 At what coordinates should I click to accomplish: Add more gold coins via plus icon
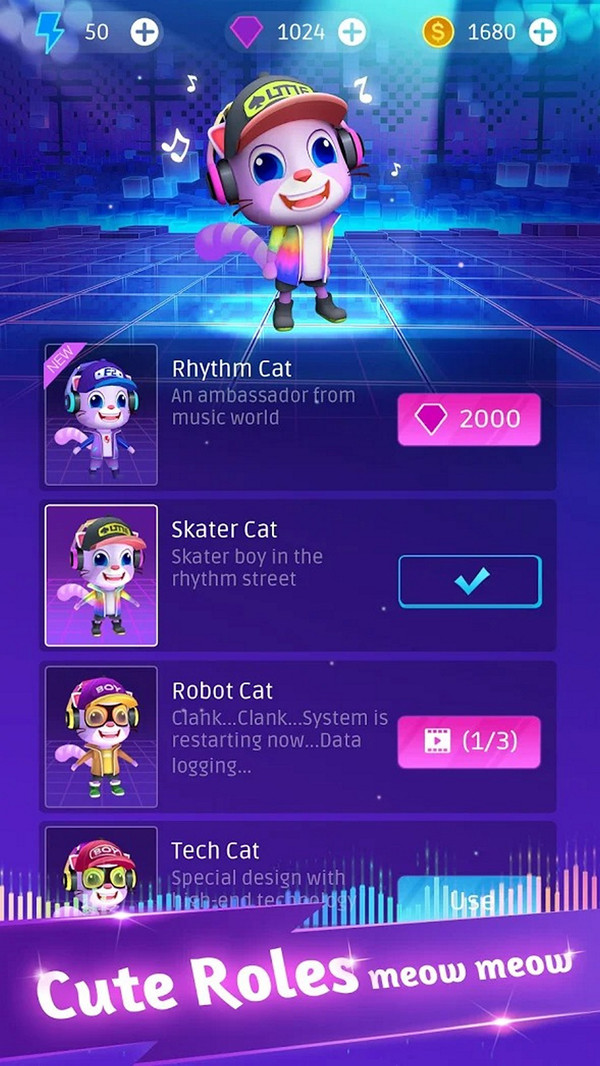(x=543, y=32)
